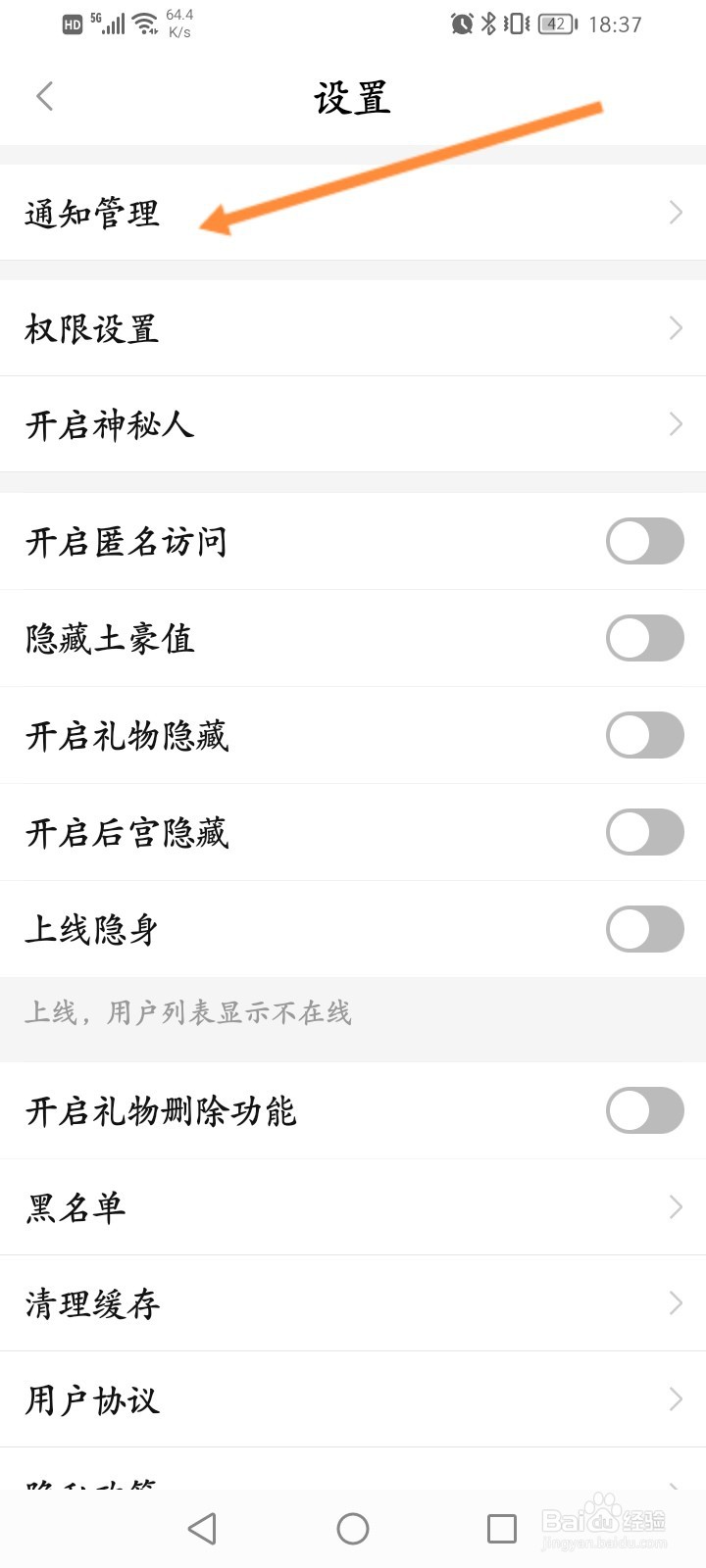Switch on 开启后宫隐藏
The width and height of the screenshot is (706, 1568).
pos(644,832)
